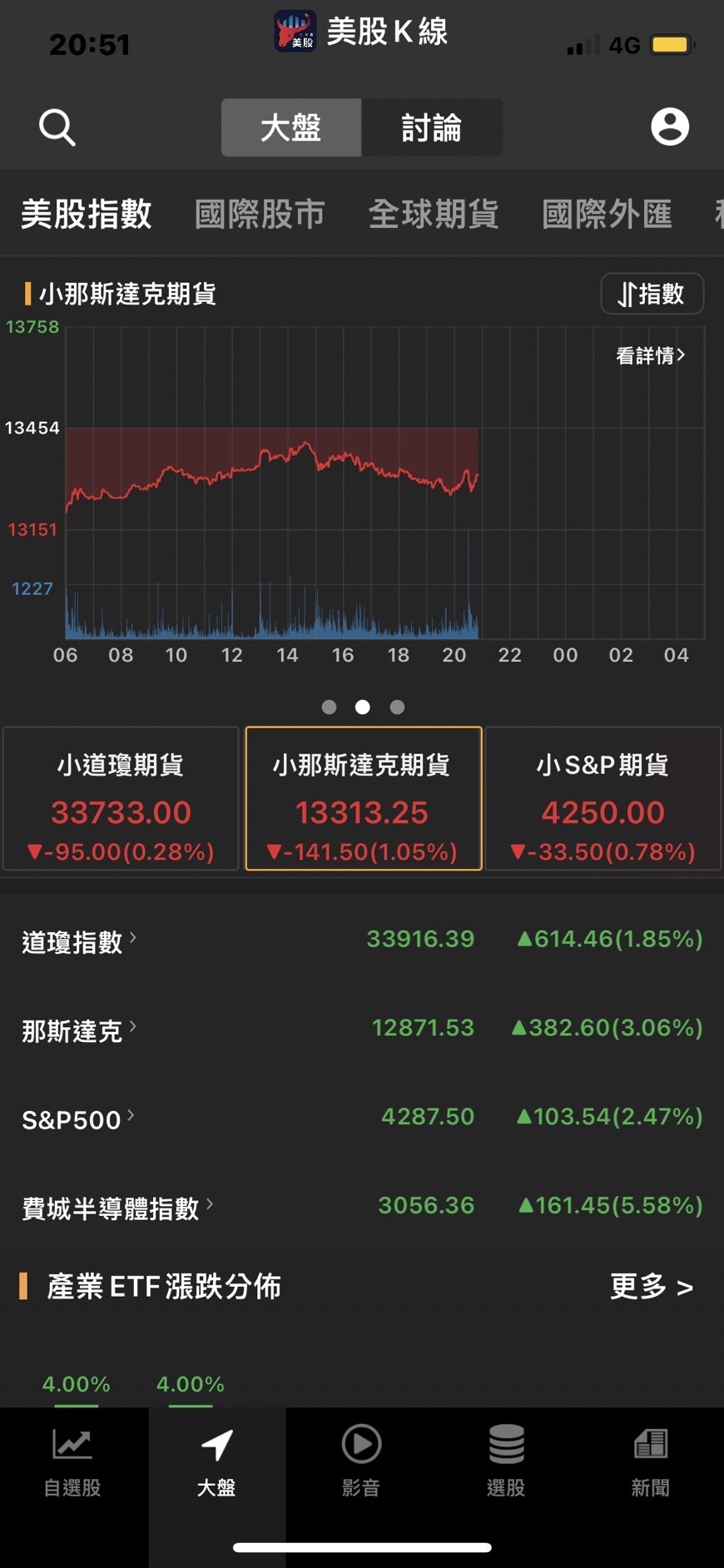Select the highlighted 小那斯達克期貨 card
Viewport: 724px width, 1568px height.
click(x=362, y=799)
